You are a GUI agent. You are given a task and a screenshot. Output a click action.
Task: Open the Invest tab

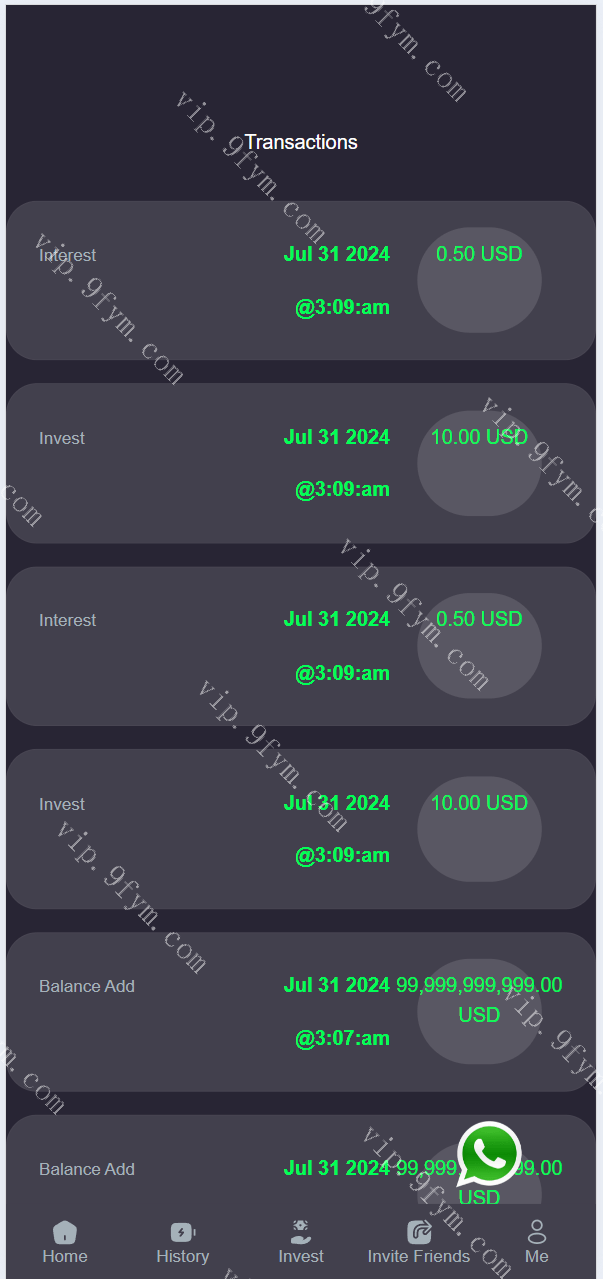coord(301,1242)
